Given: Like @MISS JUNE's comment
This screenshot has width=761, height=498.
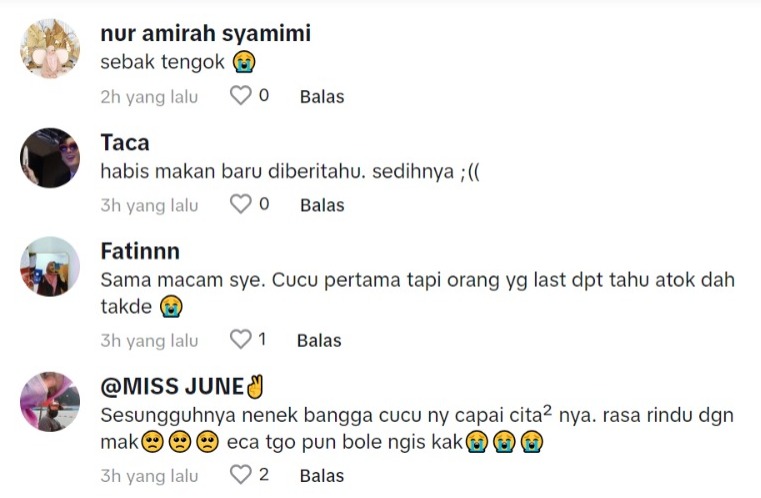Looking at the screenshot, I should click(240, 474).
